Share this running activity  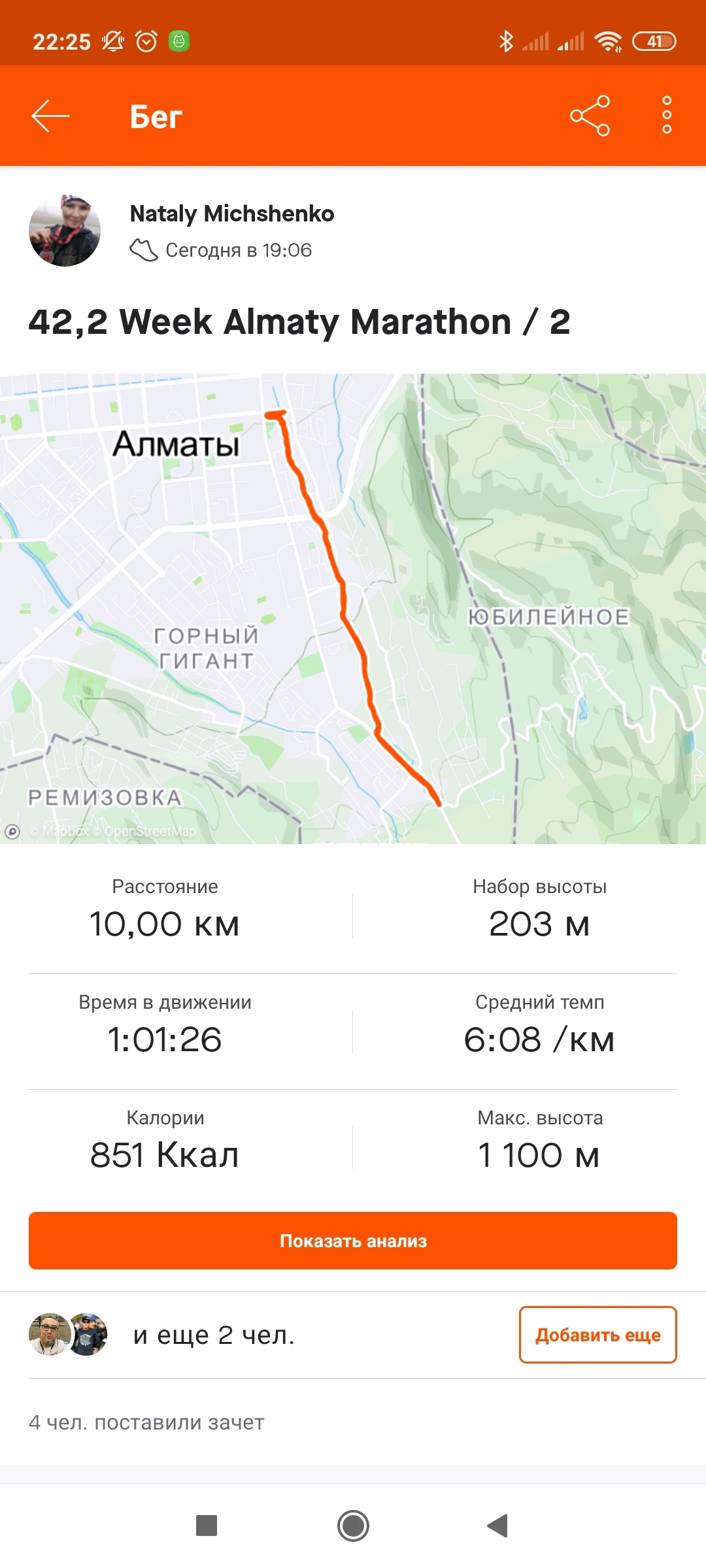[590, 116]
